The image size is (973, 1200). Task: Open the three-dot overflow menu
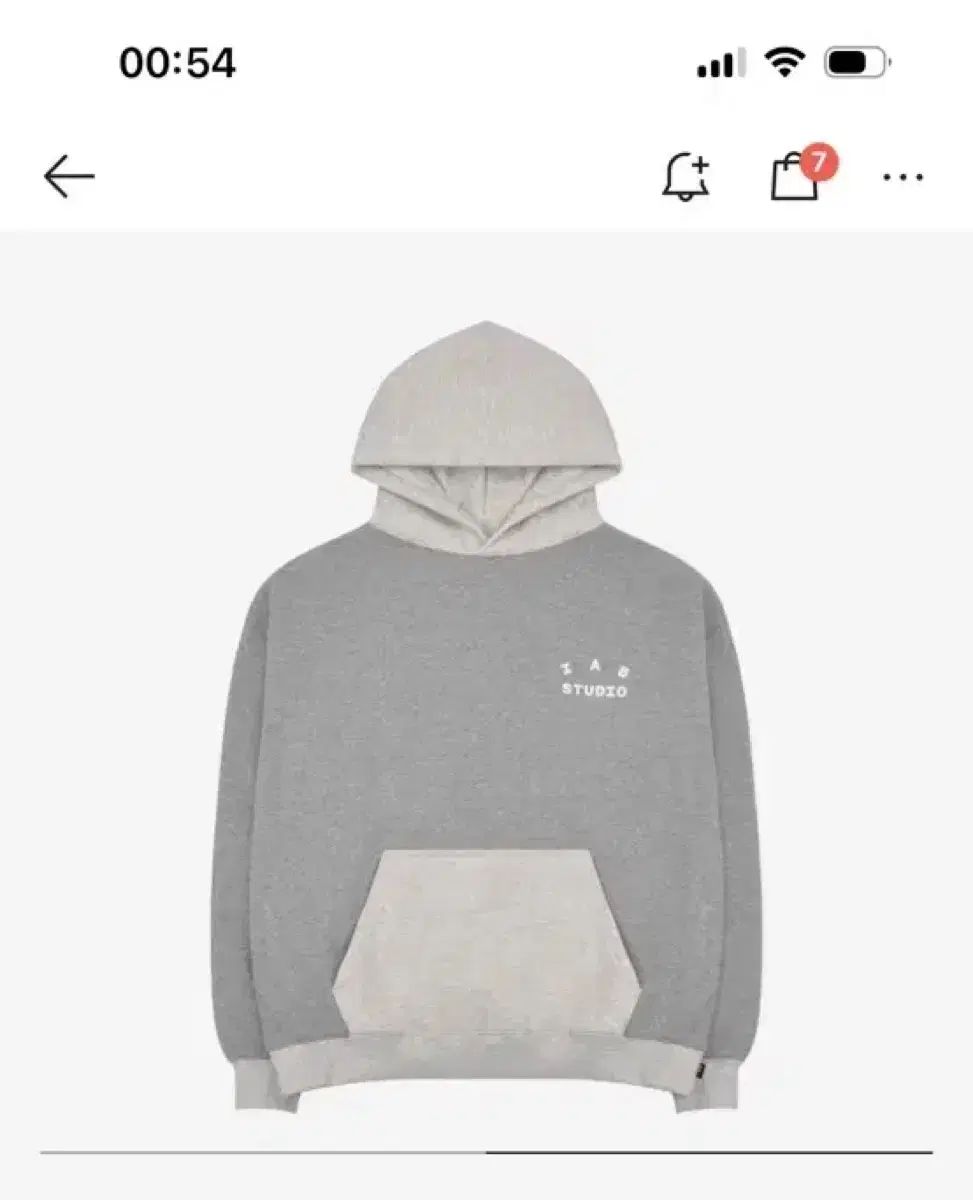(x=903, y=178)
